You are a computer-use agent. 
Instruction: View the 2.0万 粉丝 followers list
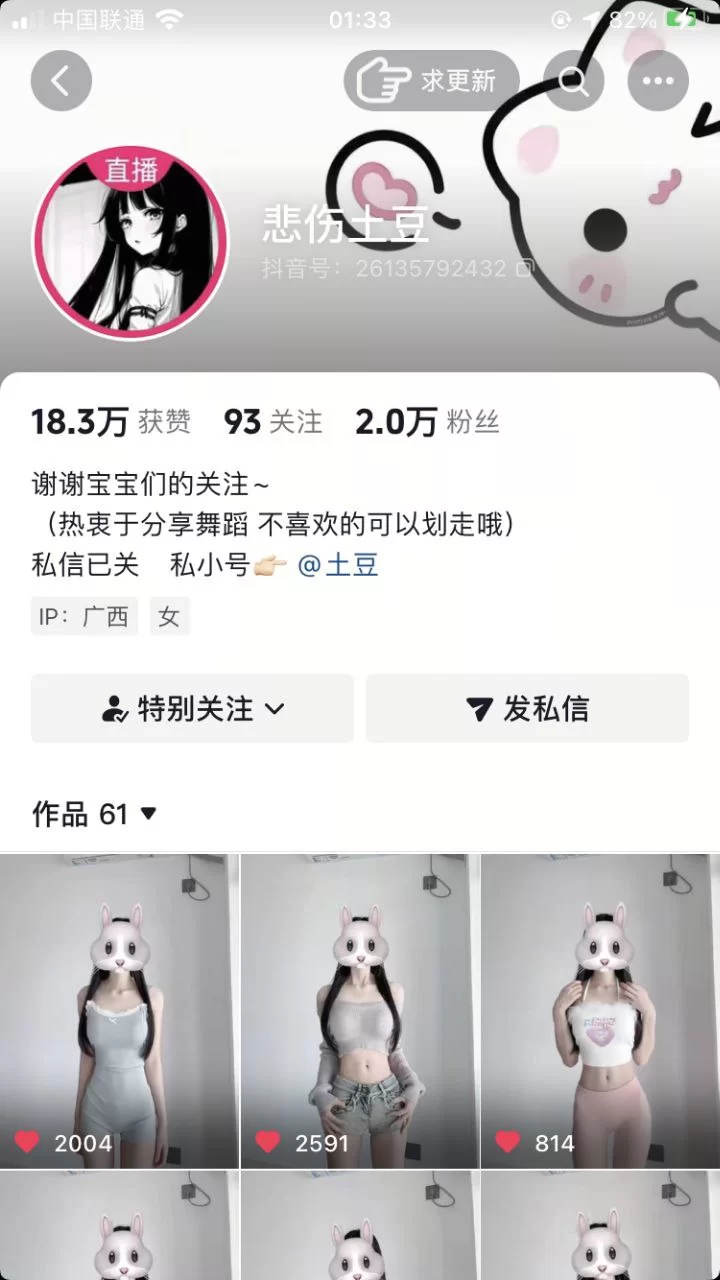point(427,422)
